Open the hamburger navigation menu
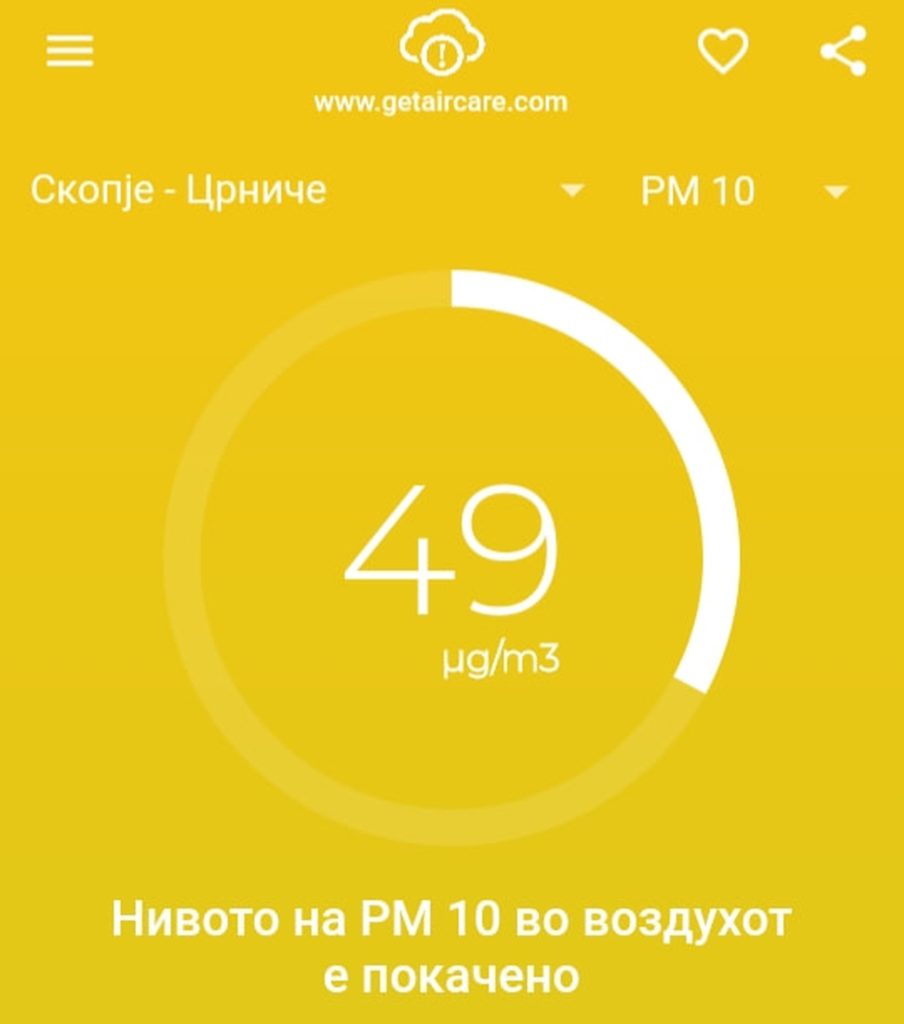 point(70,52)
